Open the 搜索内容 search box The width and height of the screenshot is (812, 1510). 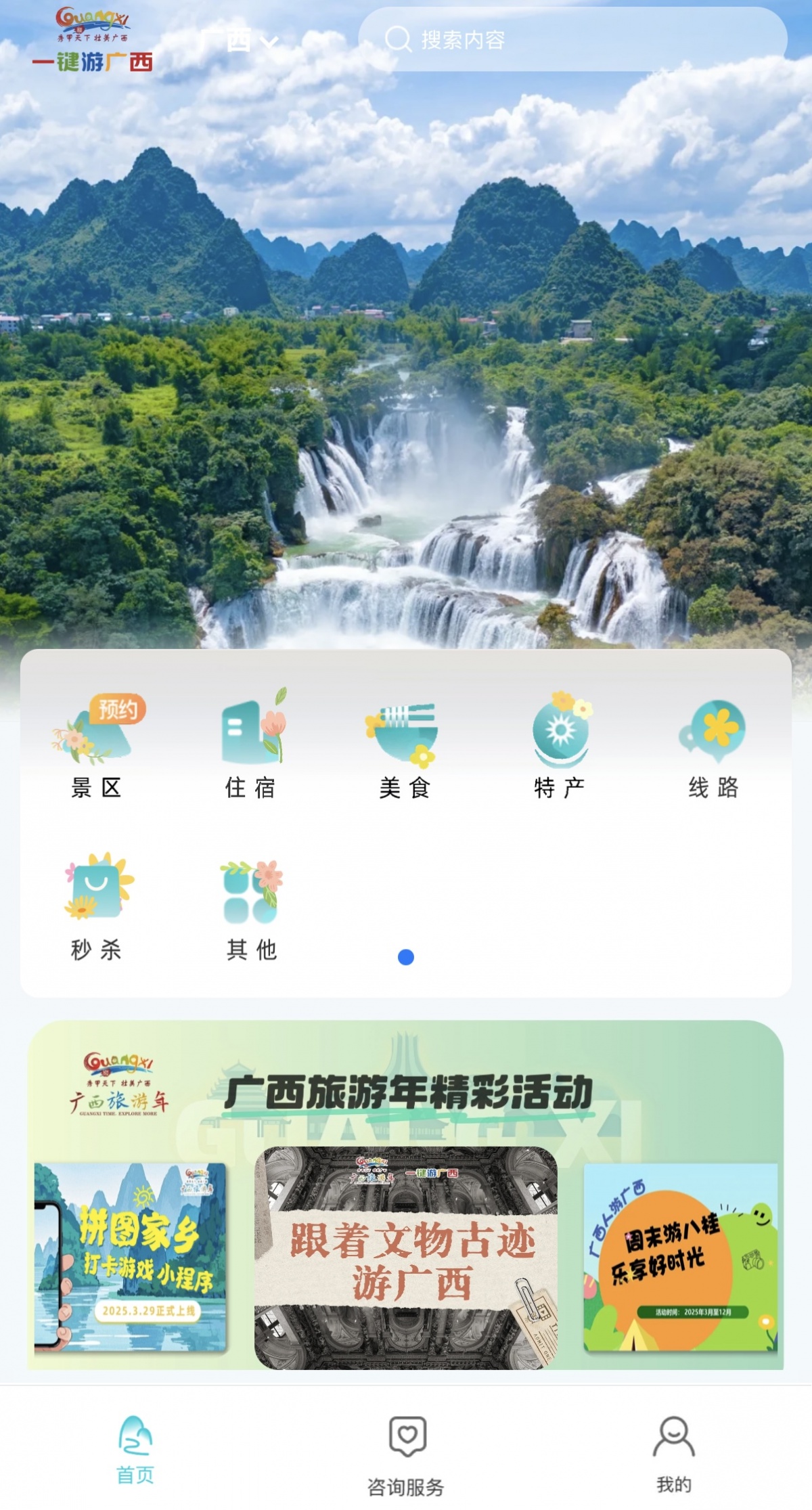tap(572, 39)
